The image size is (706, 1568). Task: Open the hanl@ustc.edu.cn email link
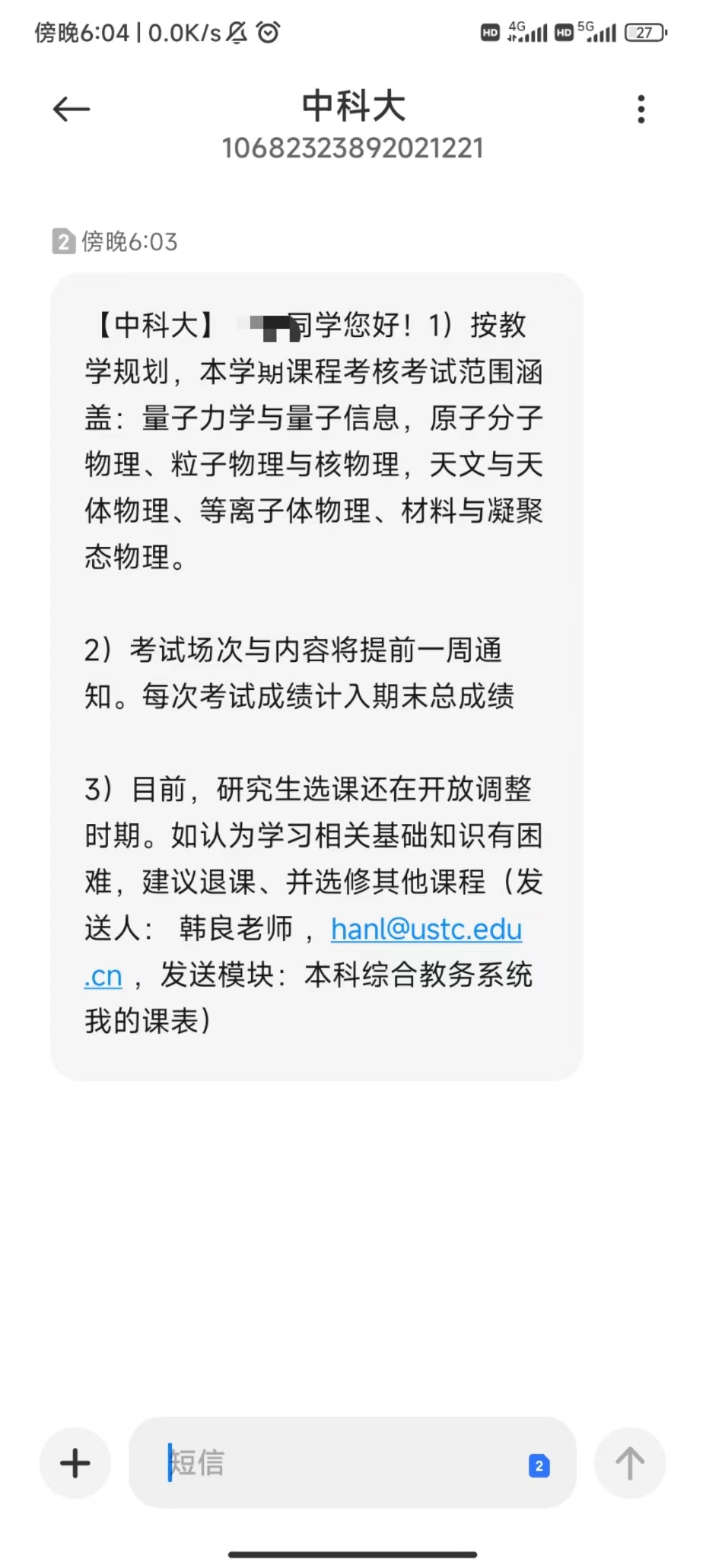(x=426, y=929)
